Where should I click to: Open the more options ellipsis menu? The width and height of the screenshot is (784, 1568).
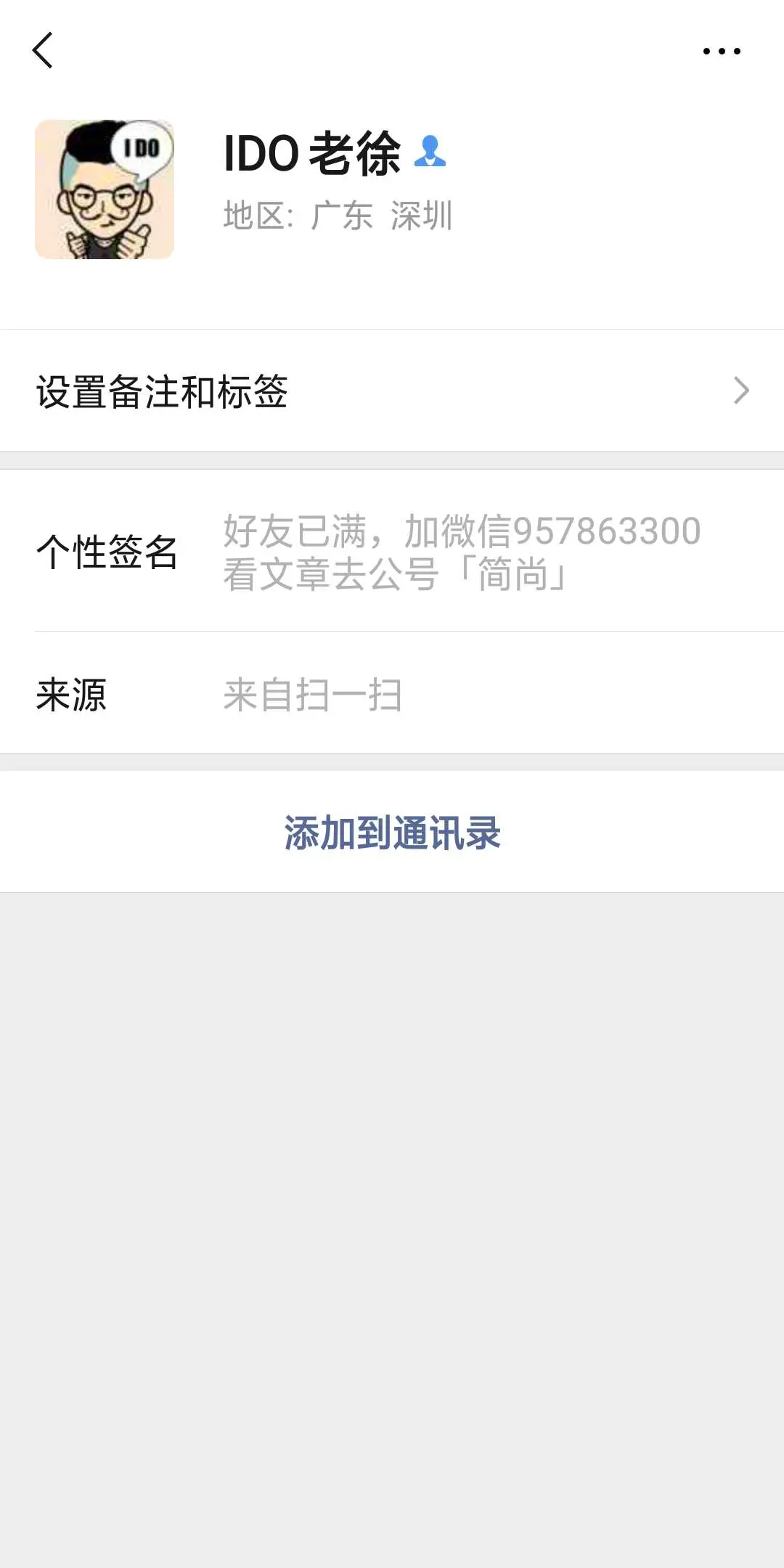[x=721, y=49]
